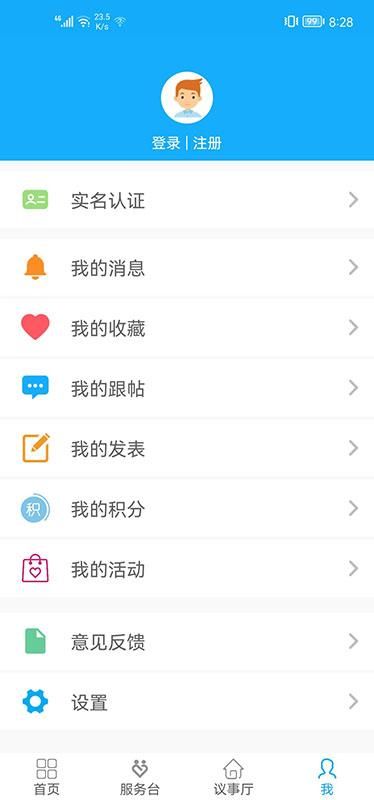This screenshot has width=374, height=800.
Task: Open 实名认证 real-name verification
Action: [x=187, y=200]
